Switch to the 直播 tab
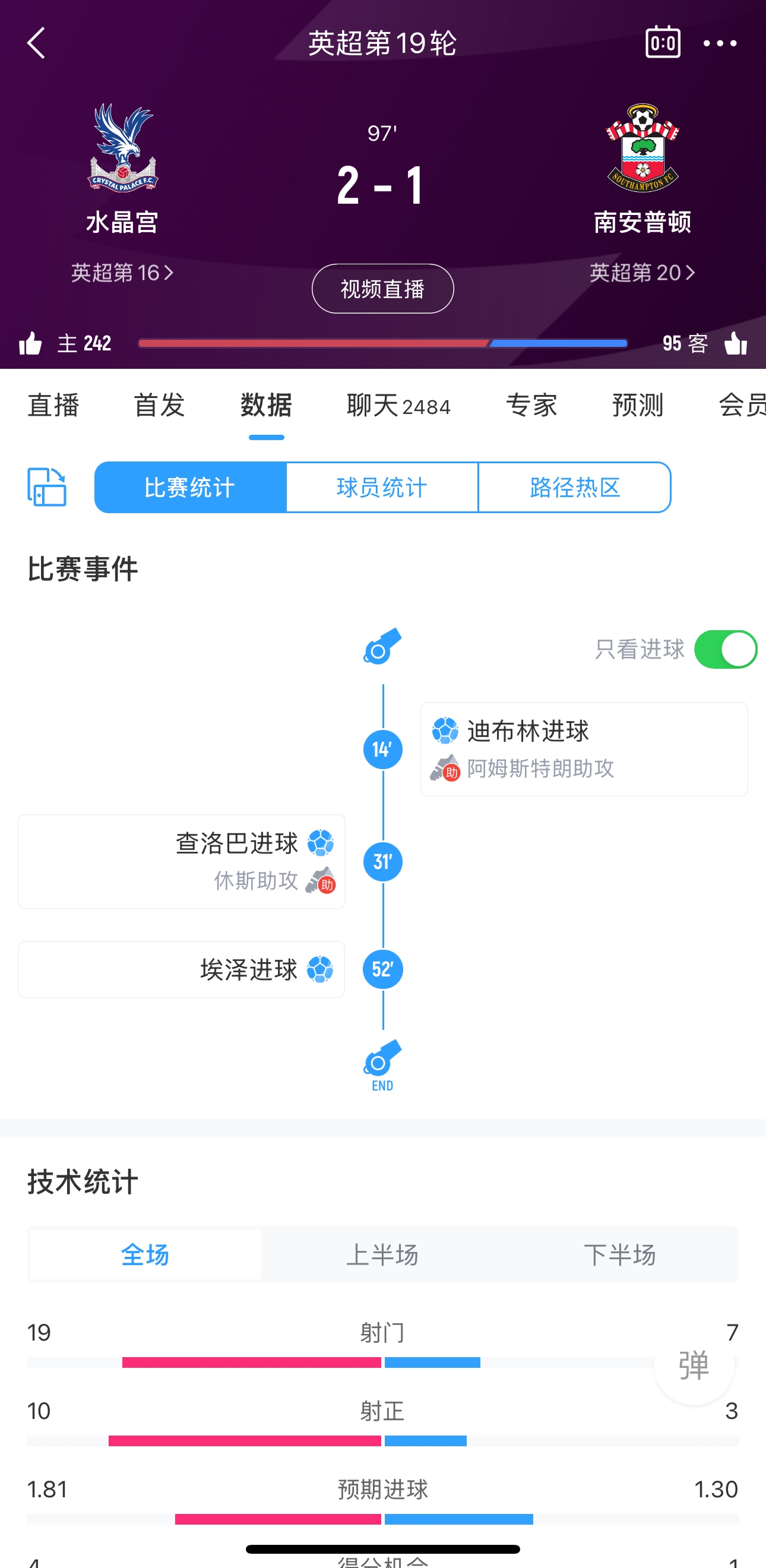The image size is (766, 1568). 53,406
